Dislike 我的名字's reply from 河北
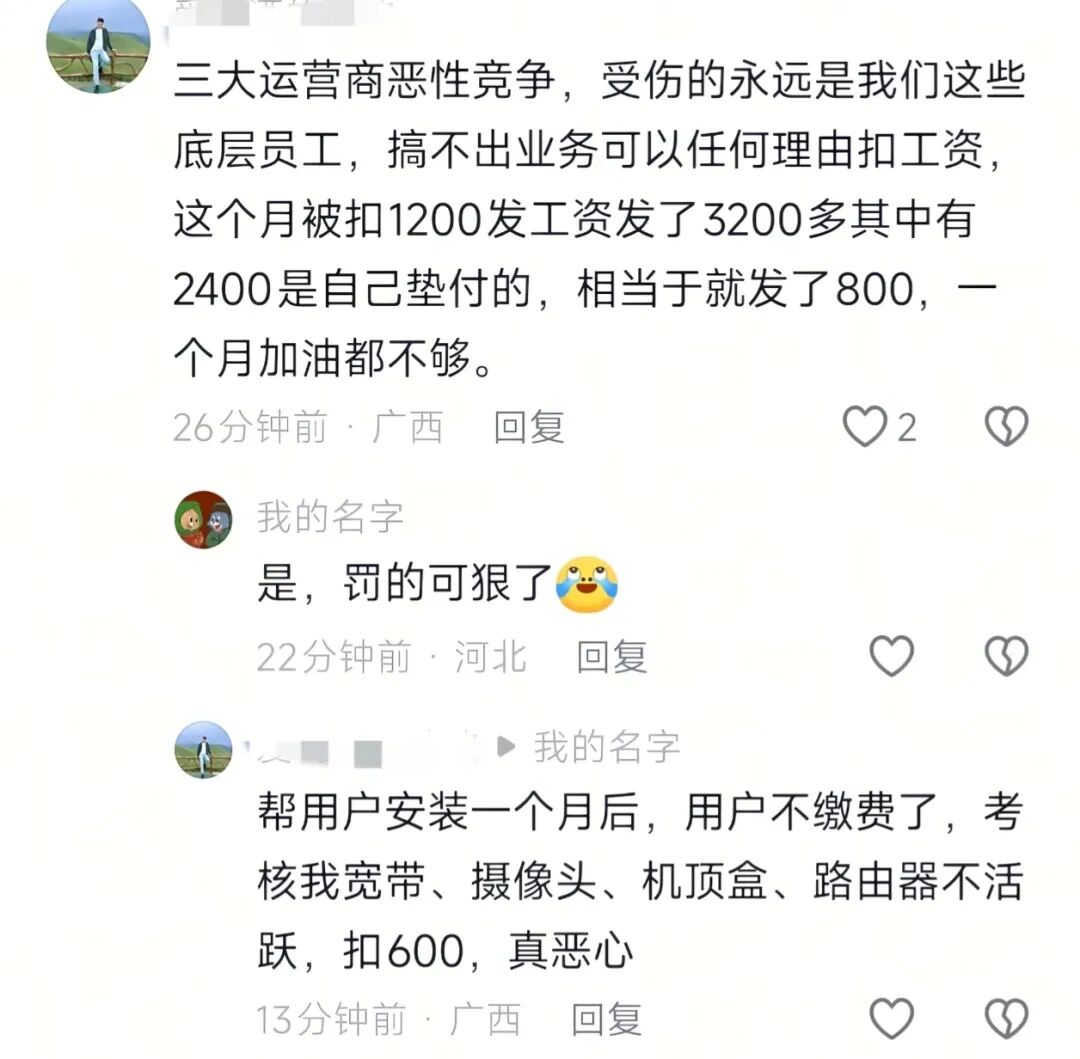The width and height of the screenshot is (1080, 1059). (x=1006, y=657)
